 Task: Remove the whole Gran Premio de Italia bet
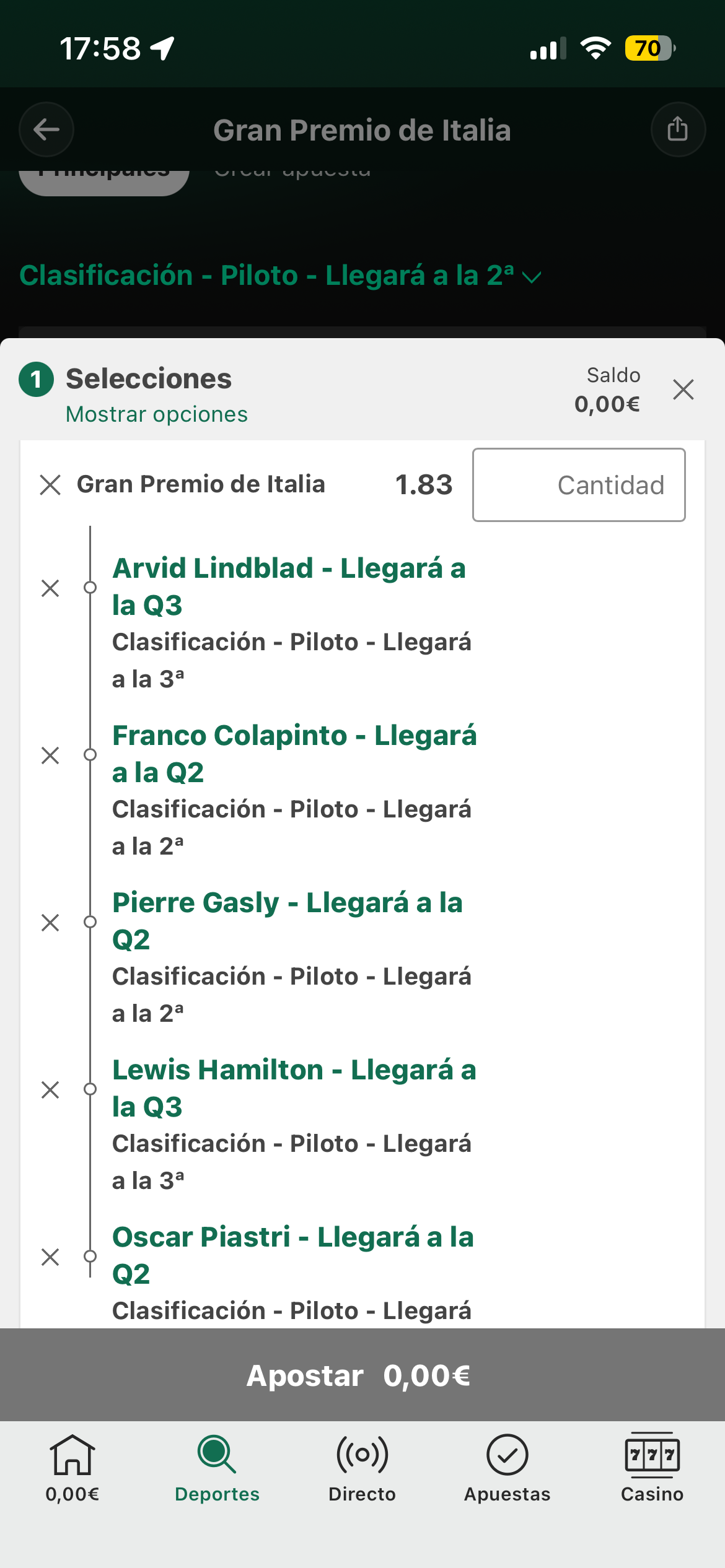point(50,485)
